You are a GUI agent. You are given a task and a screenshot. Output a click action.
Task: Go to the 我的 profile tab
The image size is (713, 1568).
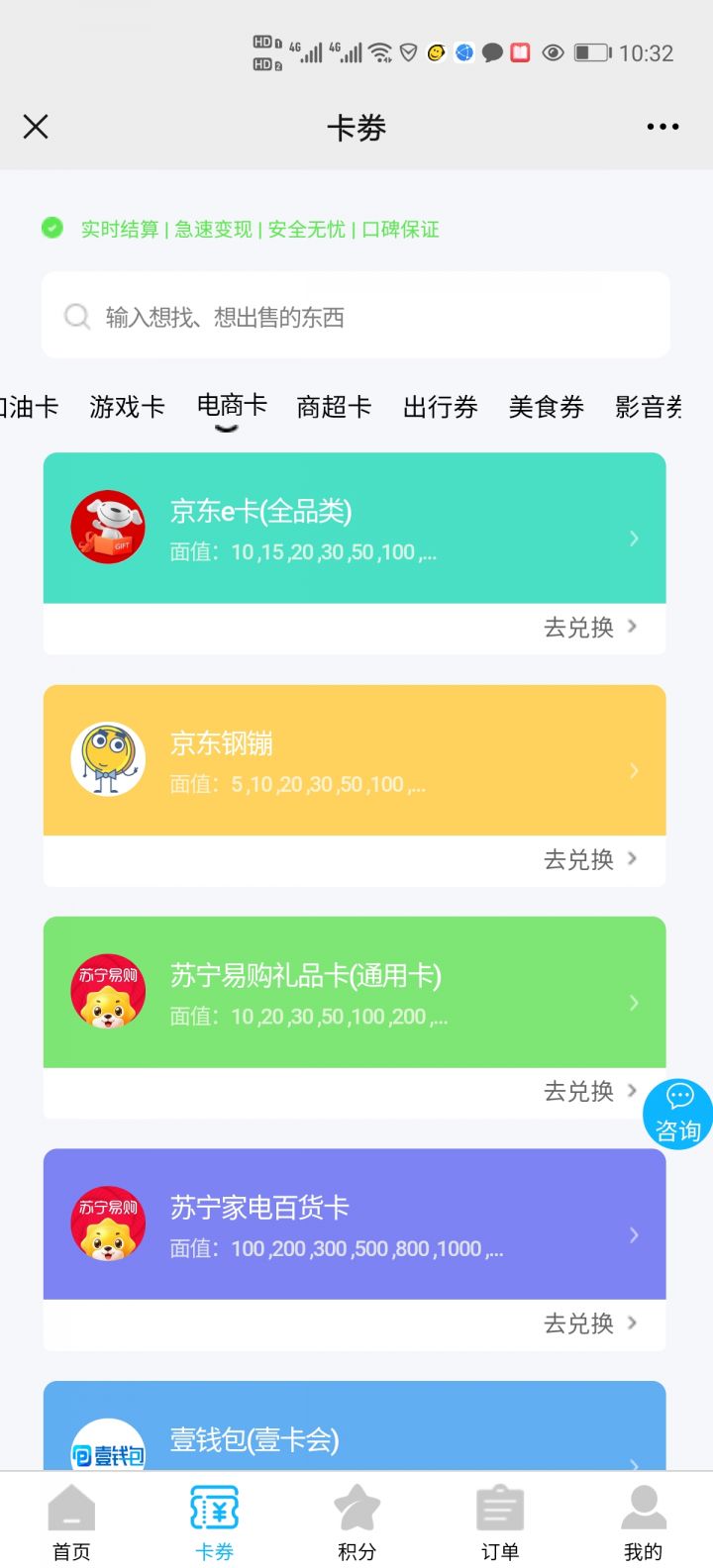[x=643, y=1522]
